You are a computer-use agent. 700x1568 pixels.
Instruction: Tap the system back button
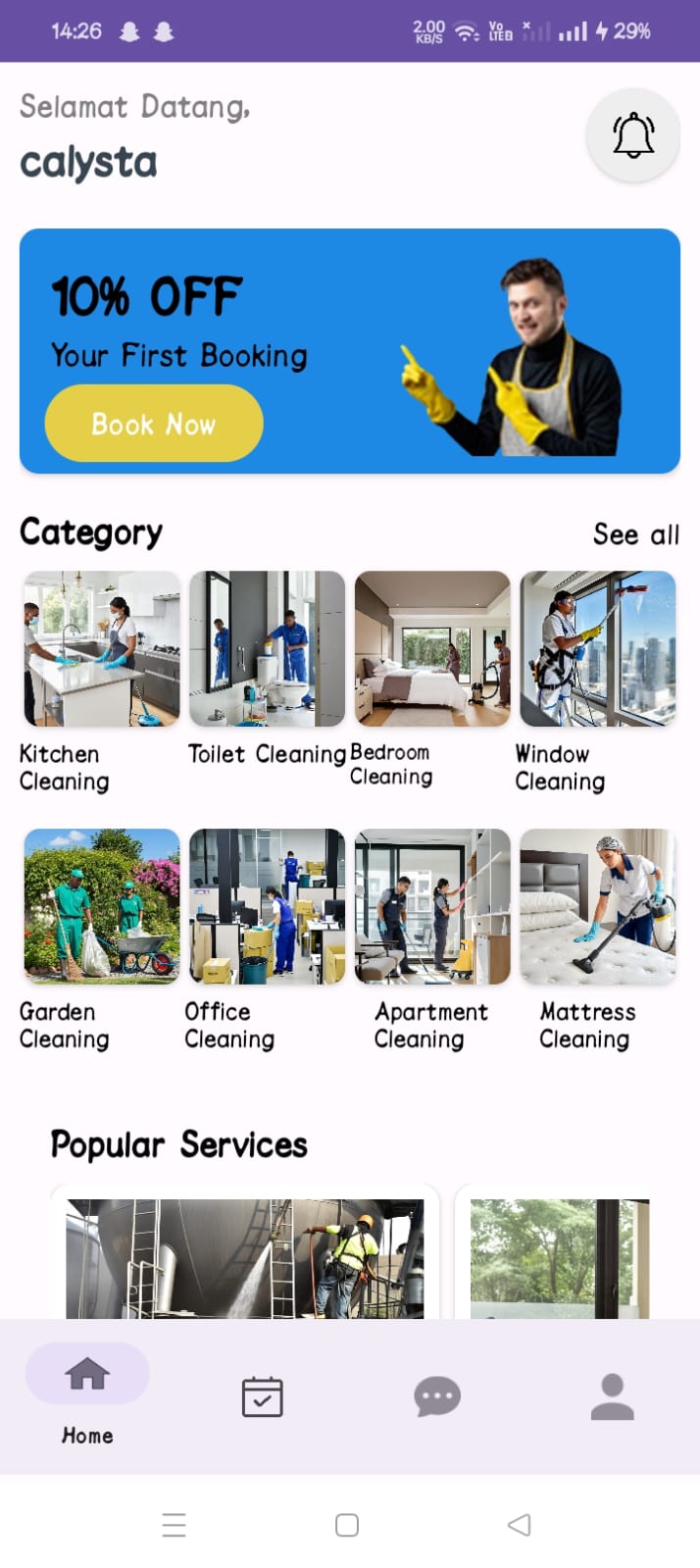[520, 1525]
